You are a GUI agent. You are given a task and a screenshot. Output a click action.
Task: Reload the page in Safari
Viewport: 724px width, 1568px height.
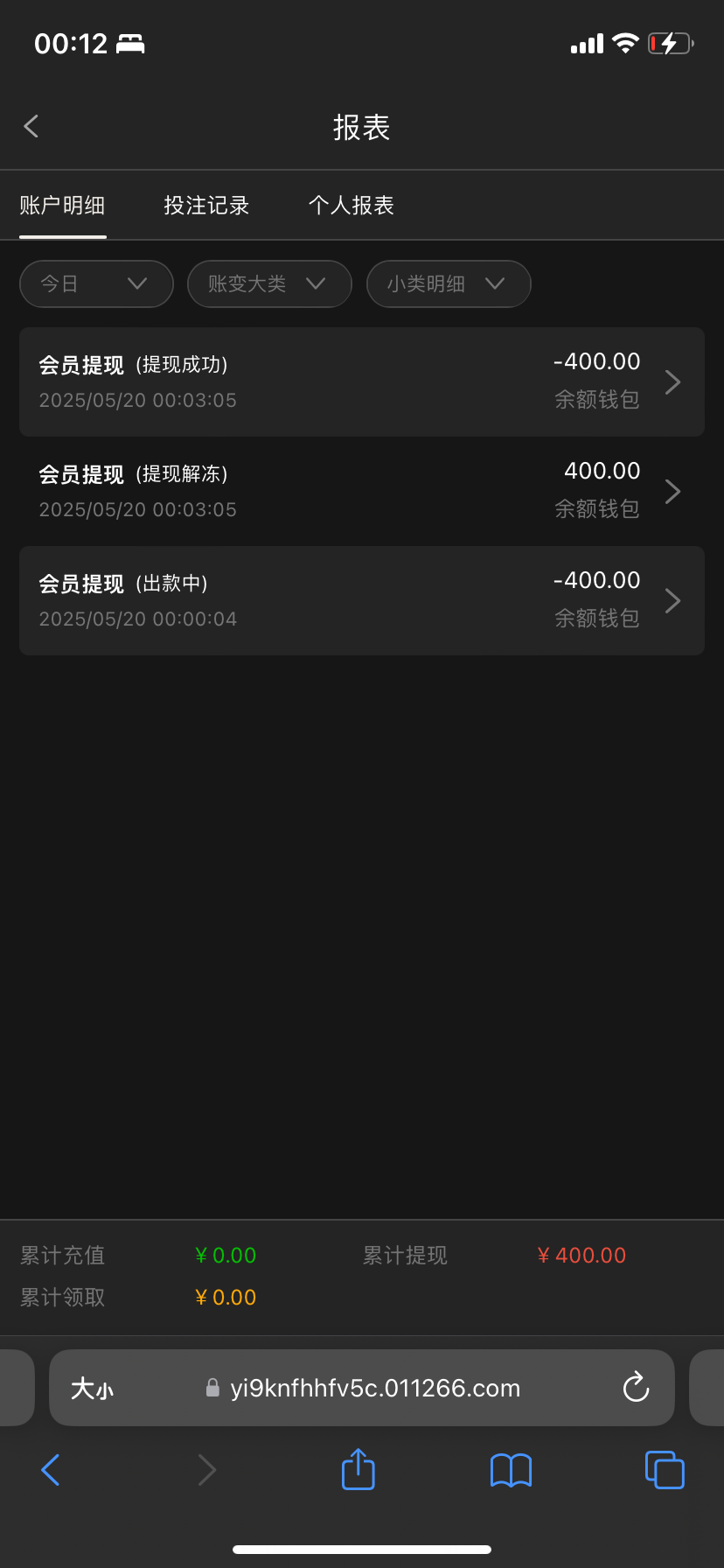click(x=636, y=1388)
